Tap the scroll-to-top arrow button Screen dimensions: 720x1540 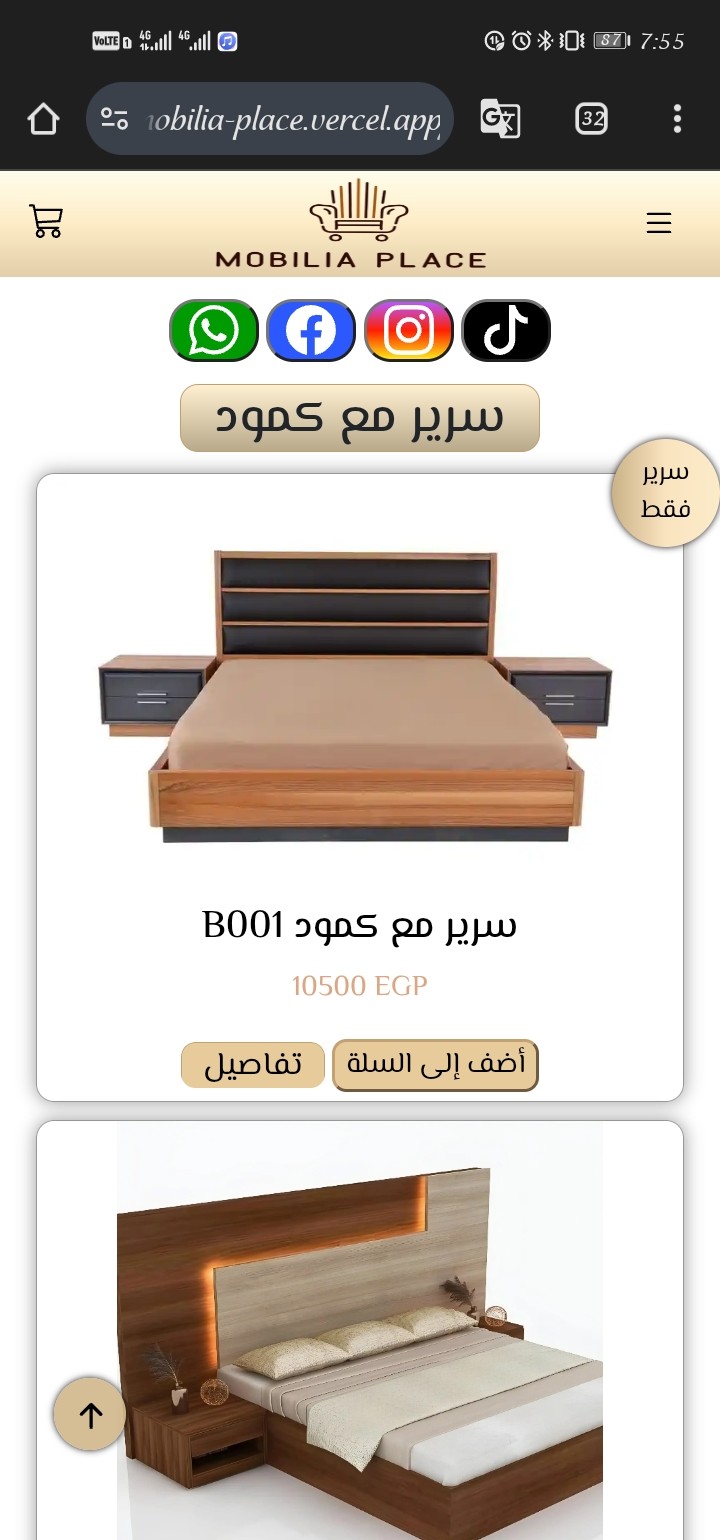click(90, 1414)
